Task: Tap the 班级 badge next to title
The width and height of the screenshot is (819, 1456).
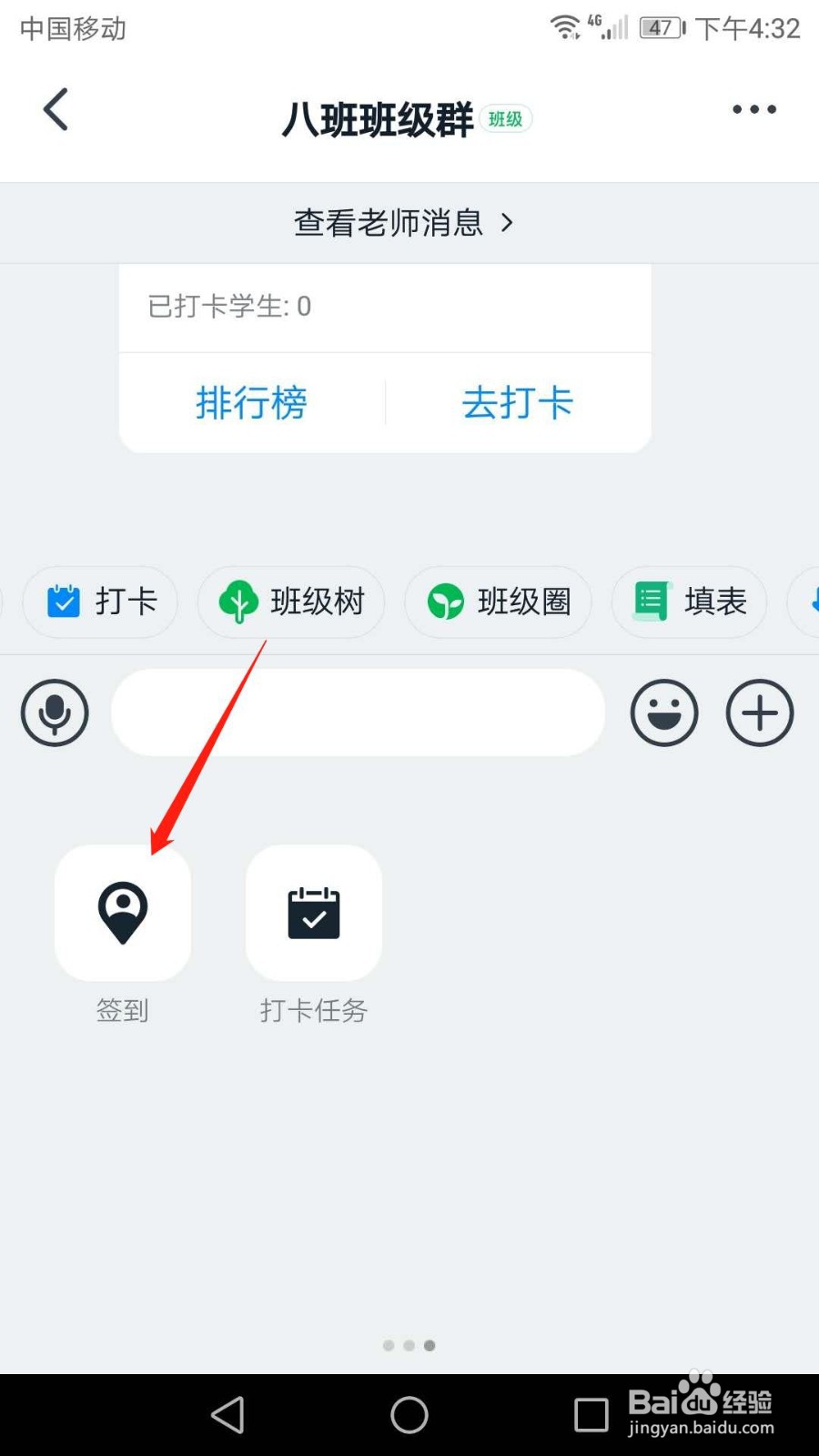Action: pos(506,118)
